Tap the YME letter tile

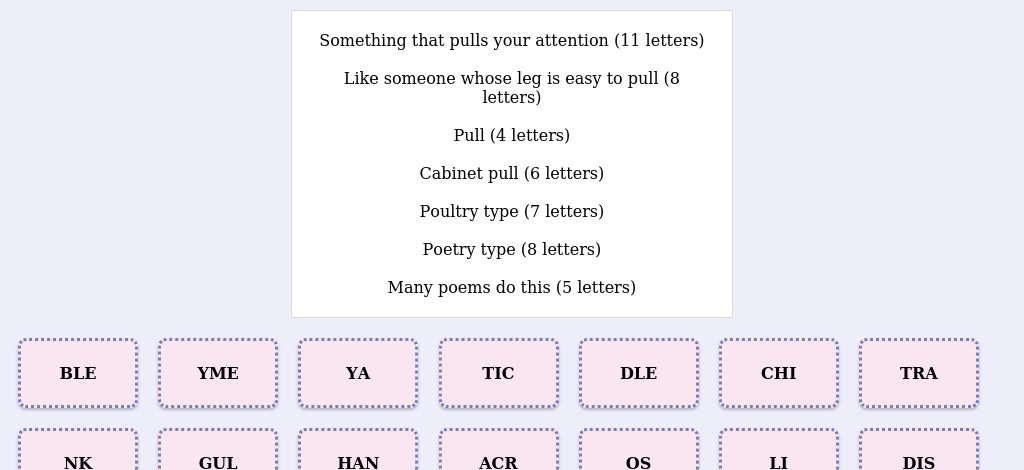click(218, 373)
